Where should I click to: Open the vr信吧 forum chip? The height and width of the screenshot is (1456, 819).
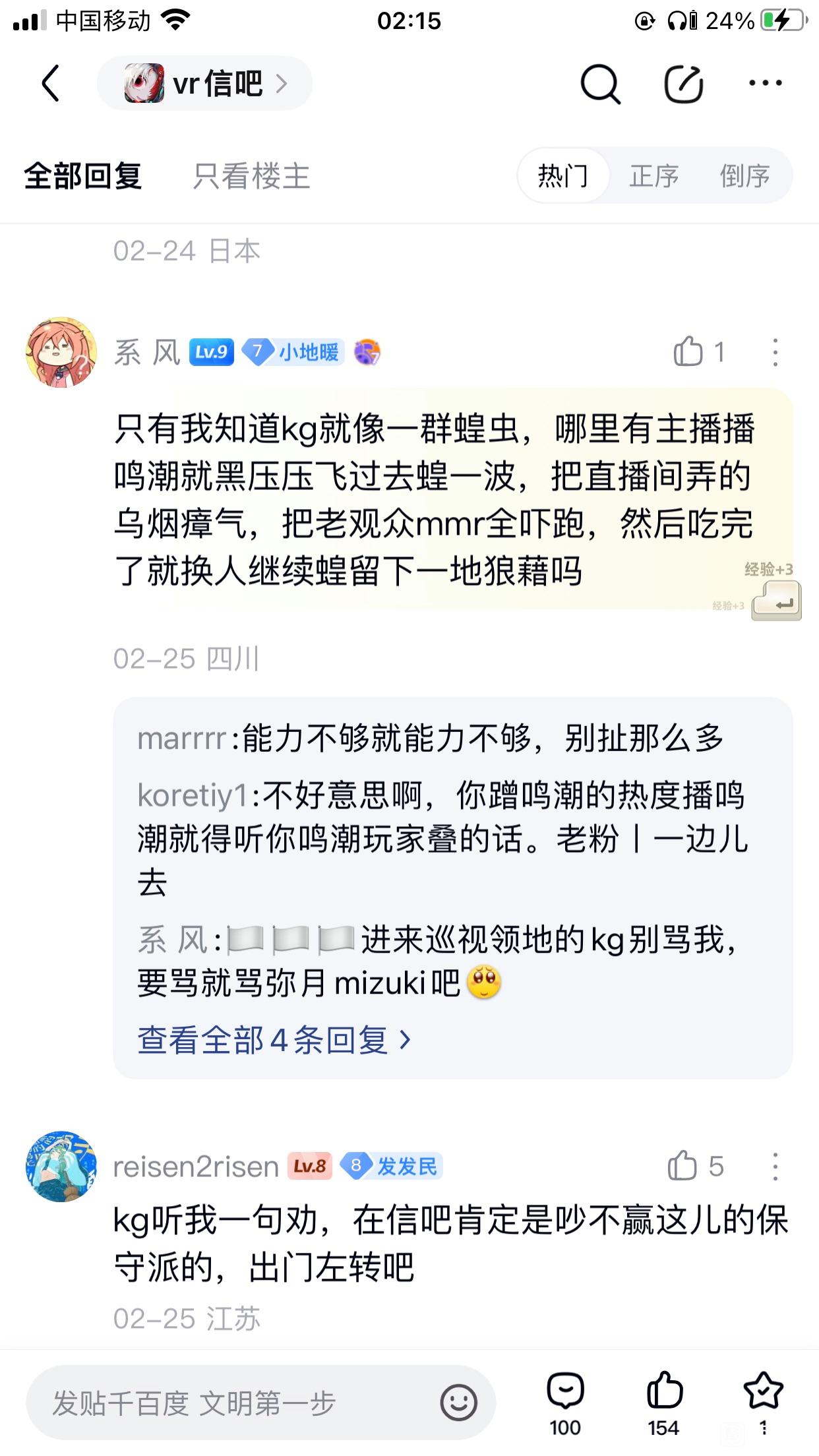pyautogui.click(x=204, y=83)
